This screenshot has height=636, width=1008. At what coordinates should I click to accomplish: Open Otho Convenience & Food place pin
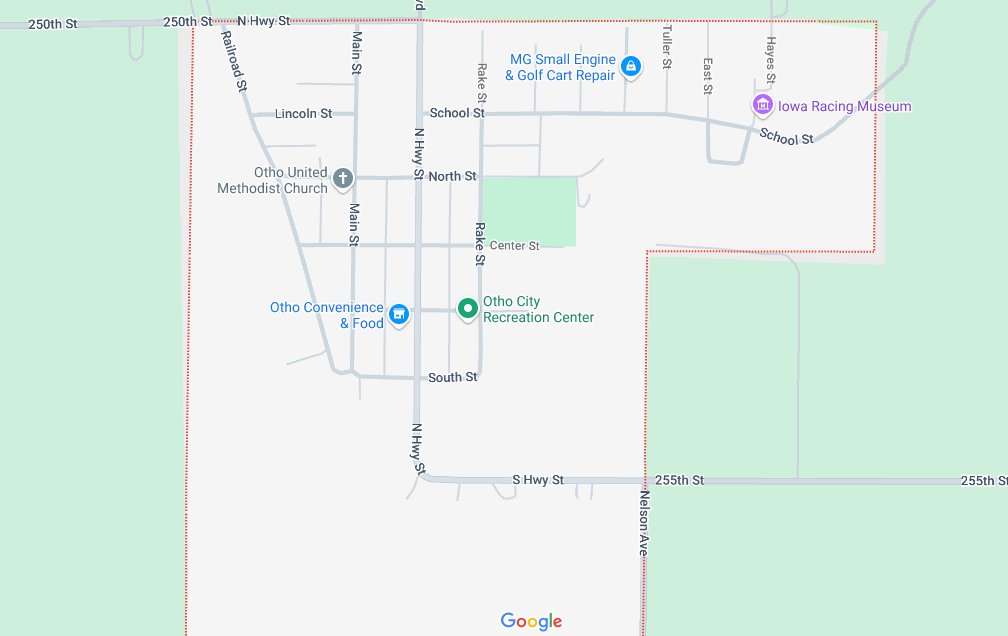point(398,314)
